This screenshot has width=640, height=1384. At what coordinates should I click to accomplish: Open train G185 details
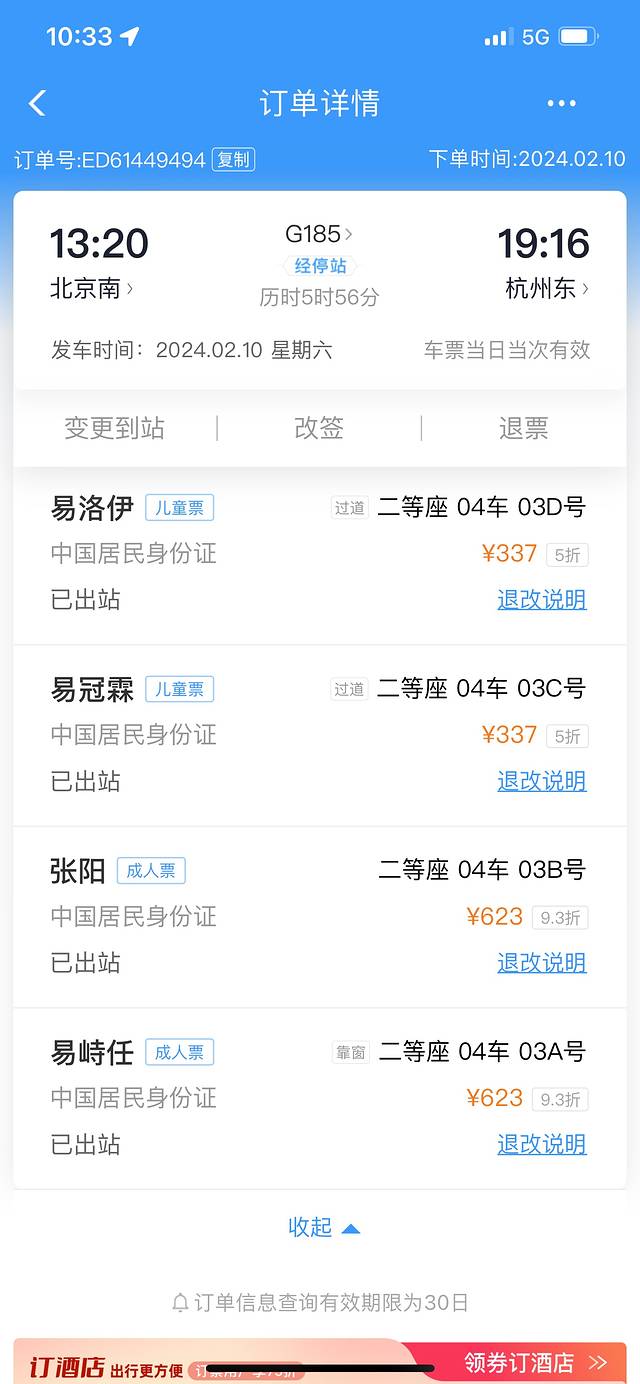(319, 234)
